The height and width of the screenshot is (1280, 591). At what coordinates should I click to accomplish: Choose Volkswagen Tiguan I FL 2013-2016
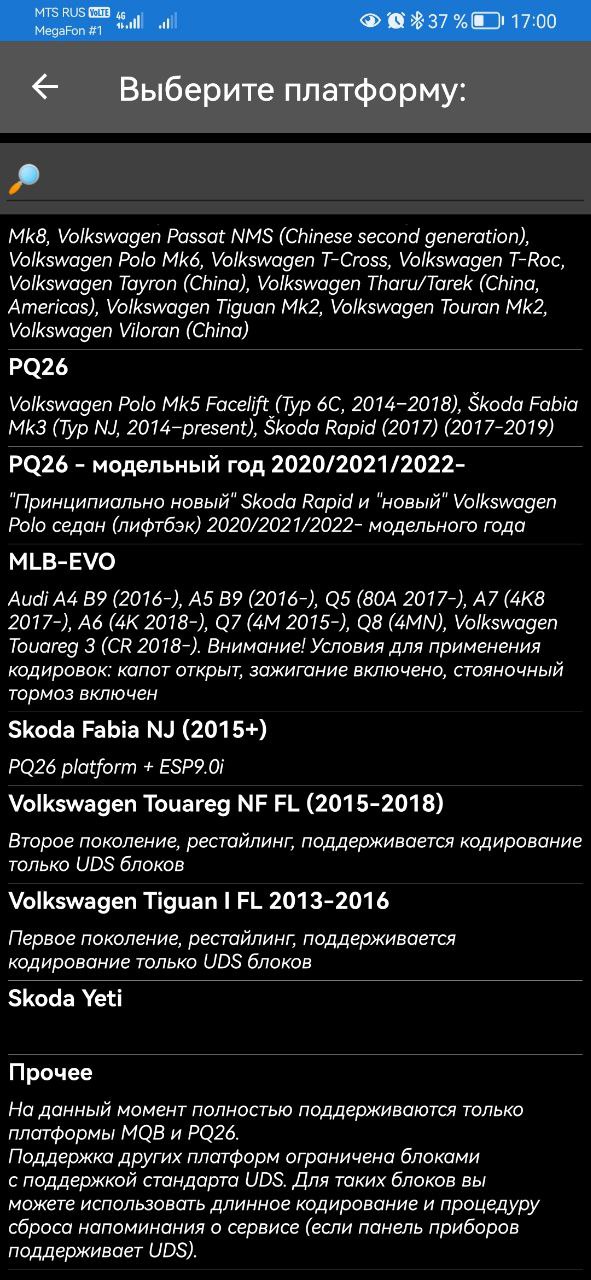click(x=295, y=931)
